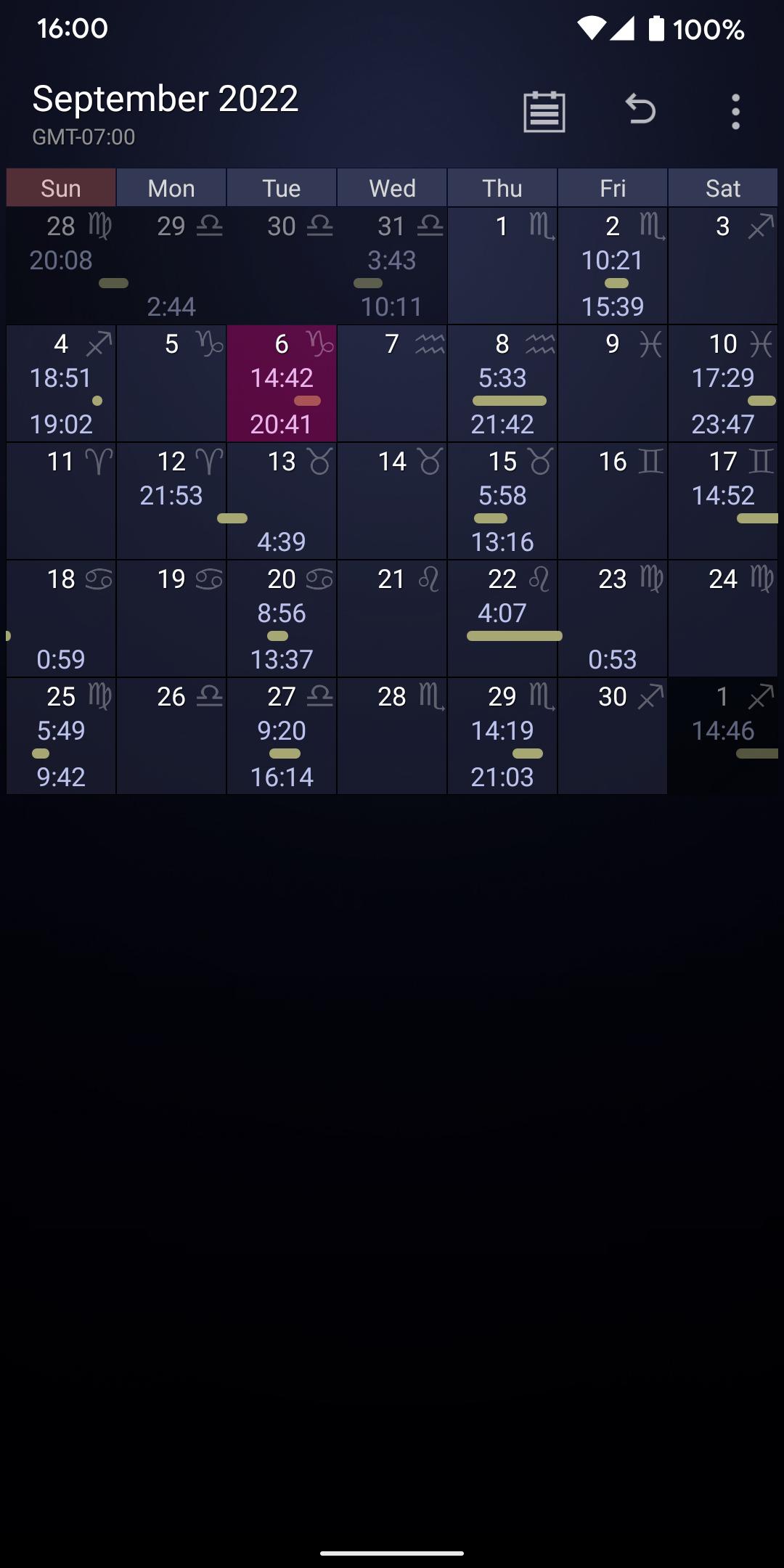784x1568 pixels.
Task: Open September 13 showing 4:39
Action: (x=282, y=501)
